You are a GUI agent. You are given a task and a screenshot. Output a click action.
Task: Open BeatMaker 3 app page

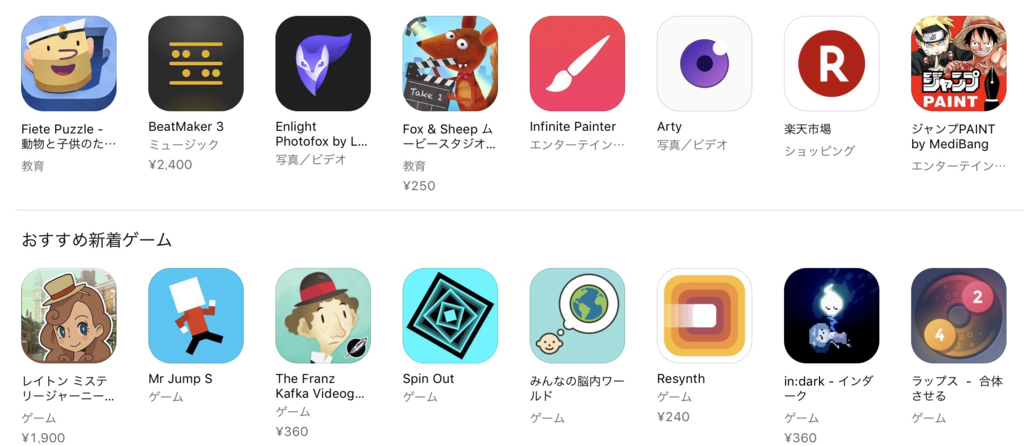point(196,63)
